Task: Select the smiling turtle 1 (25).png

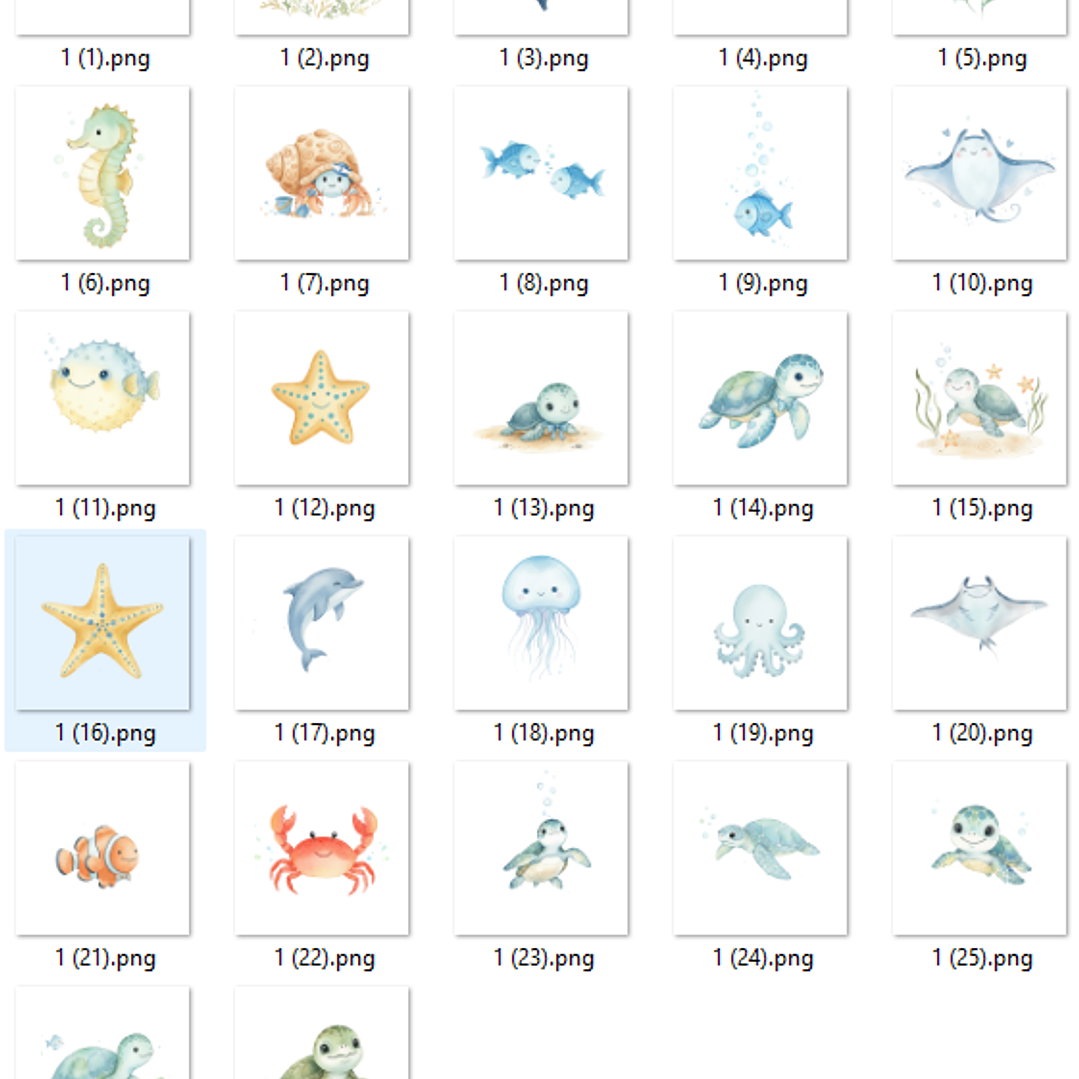Action: pos(980,849)
